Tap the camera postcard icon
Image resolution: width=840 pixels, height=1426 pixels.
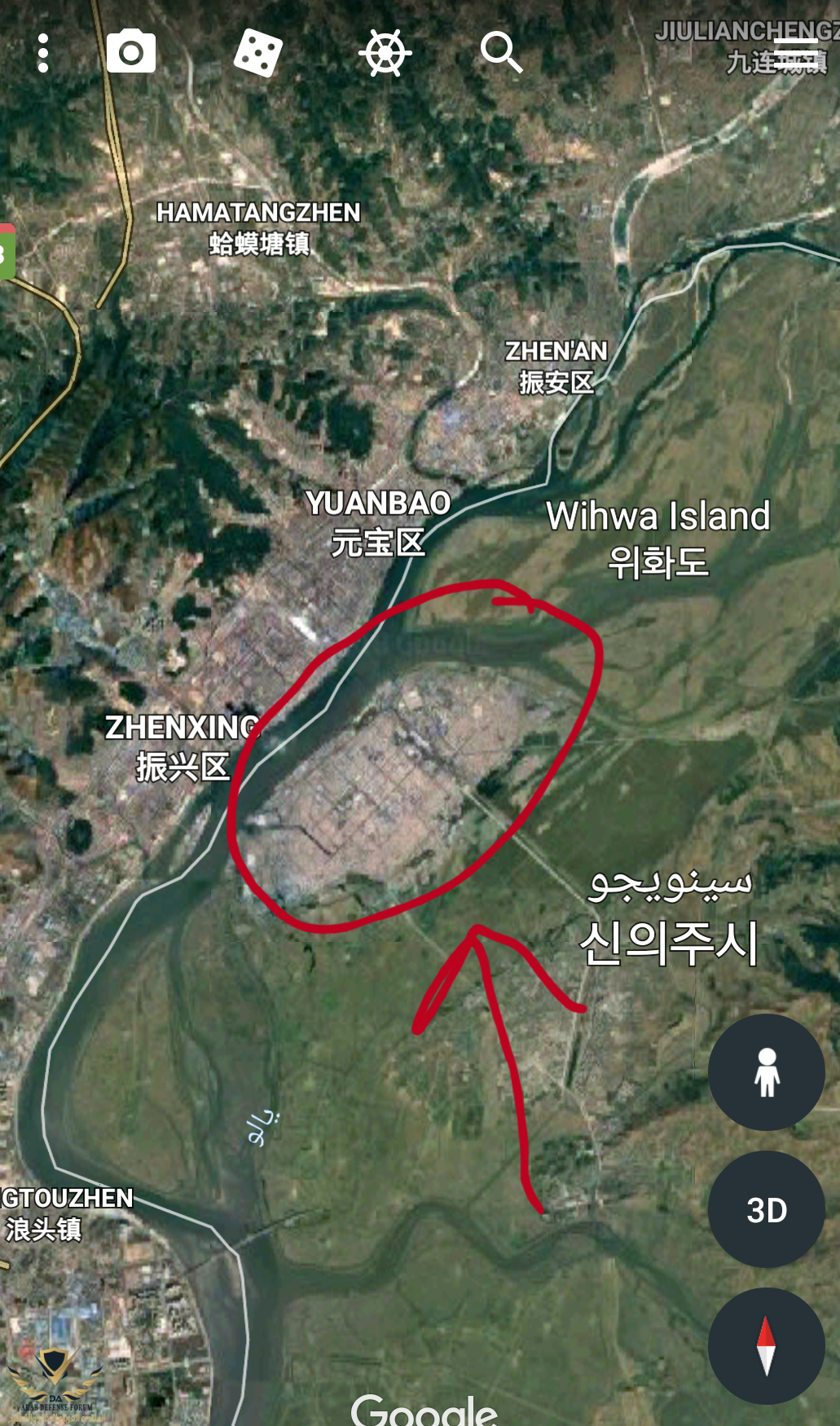pyautogui.click(x=131, y=52)
